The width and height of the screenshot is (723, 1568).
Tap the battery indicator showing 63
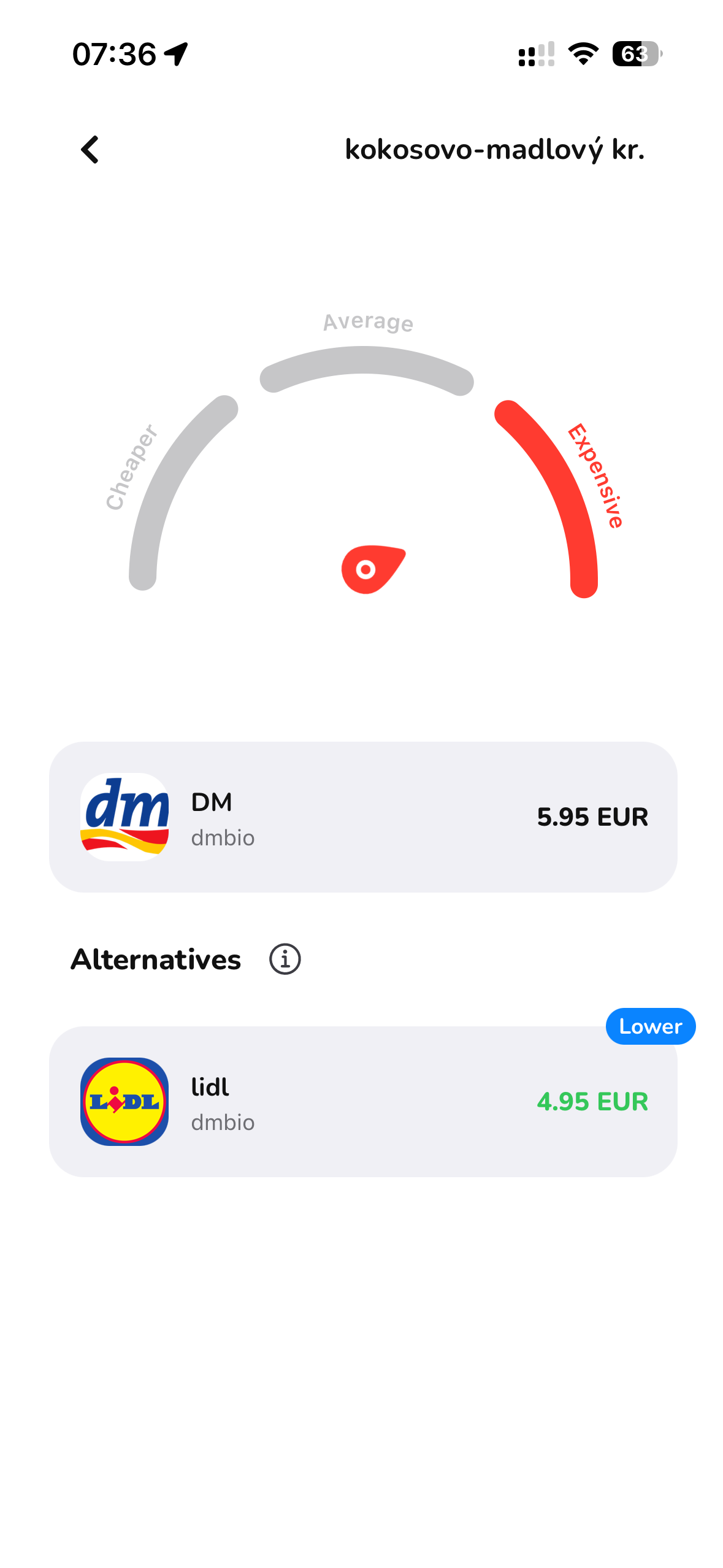click(x=638, y=55)
